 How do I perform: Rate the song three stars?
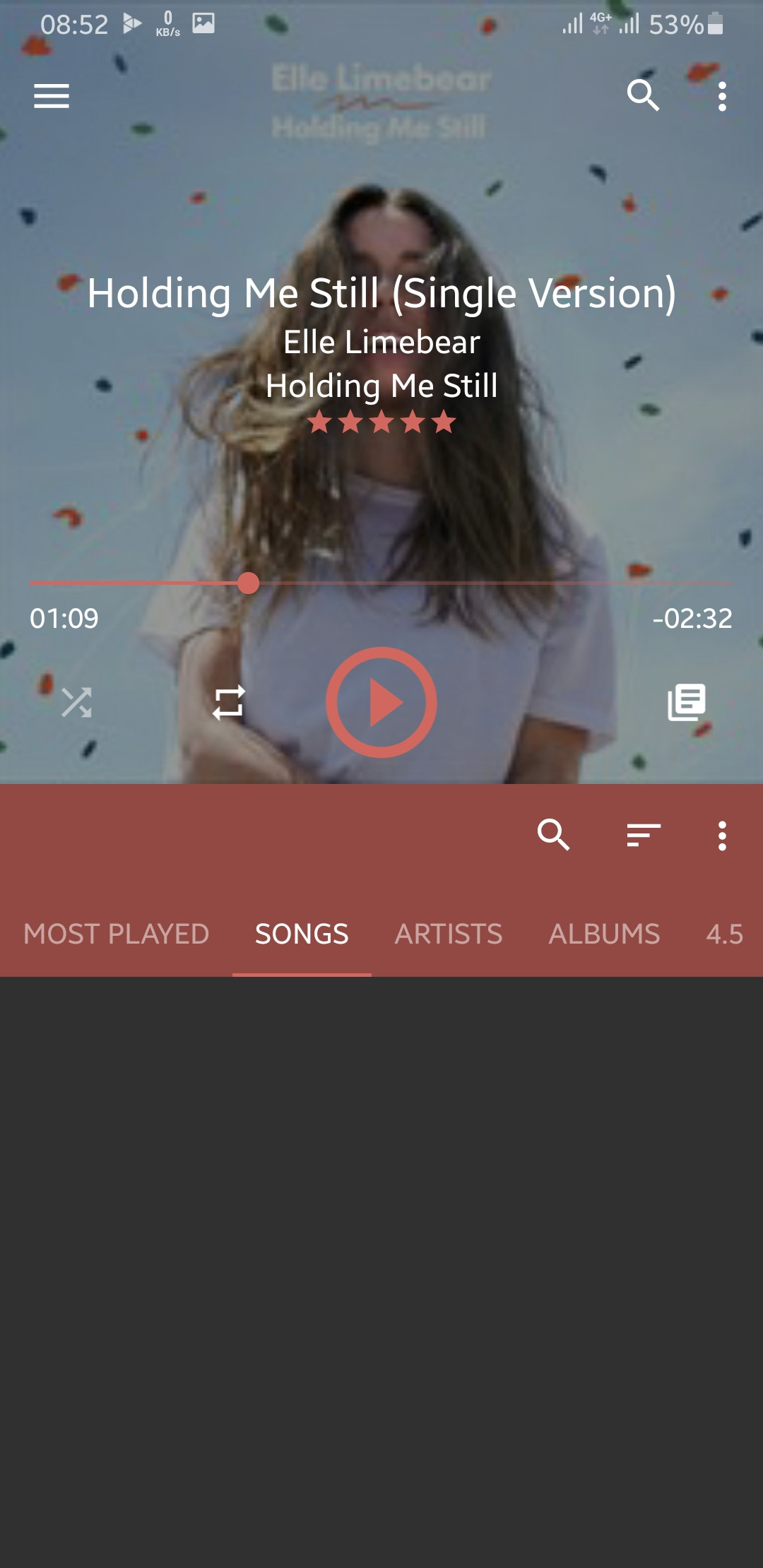381,422
